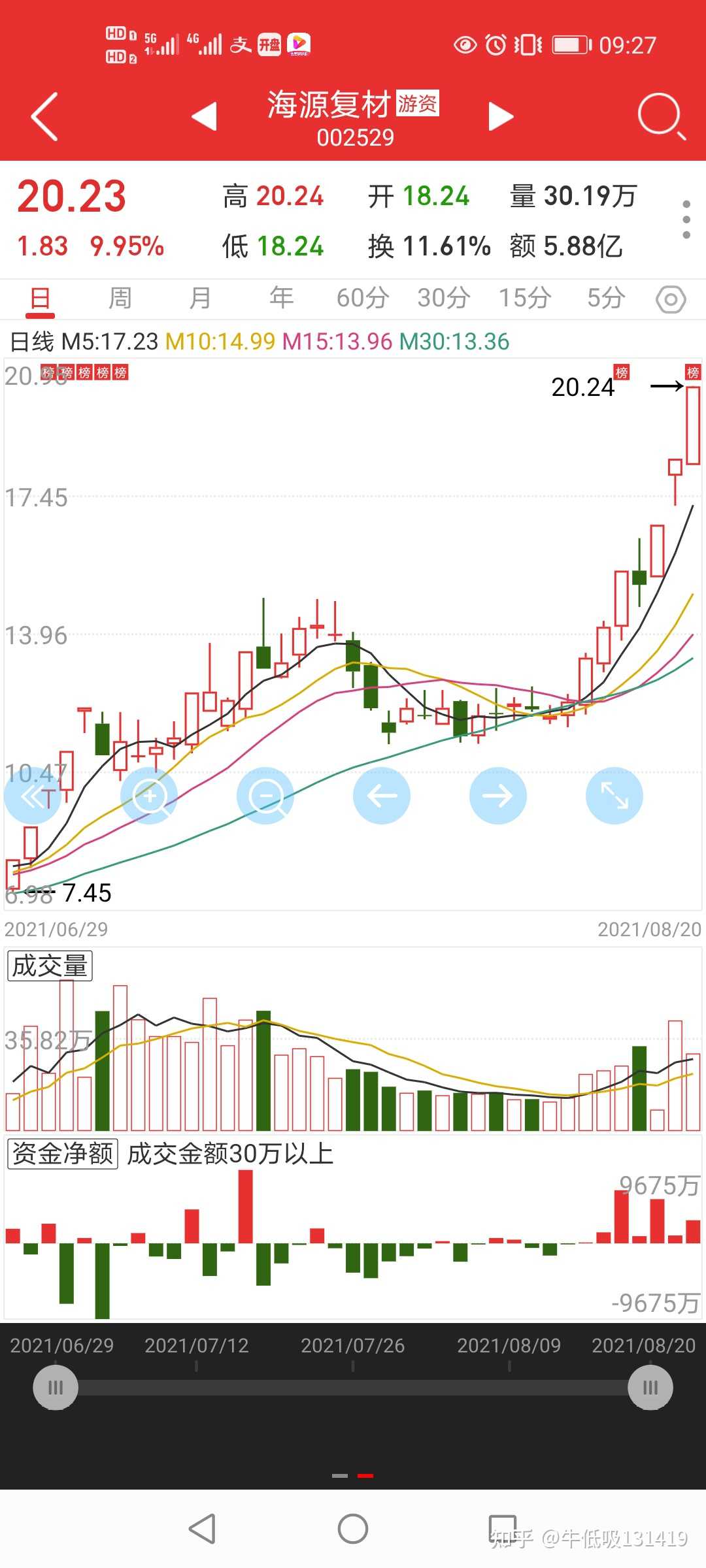This screenshot has height=1568, width=706.
Task: Switch to the previous stock
Action: tap(204, 117)
